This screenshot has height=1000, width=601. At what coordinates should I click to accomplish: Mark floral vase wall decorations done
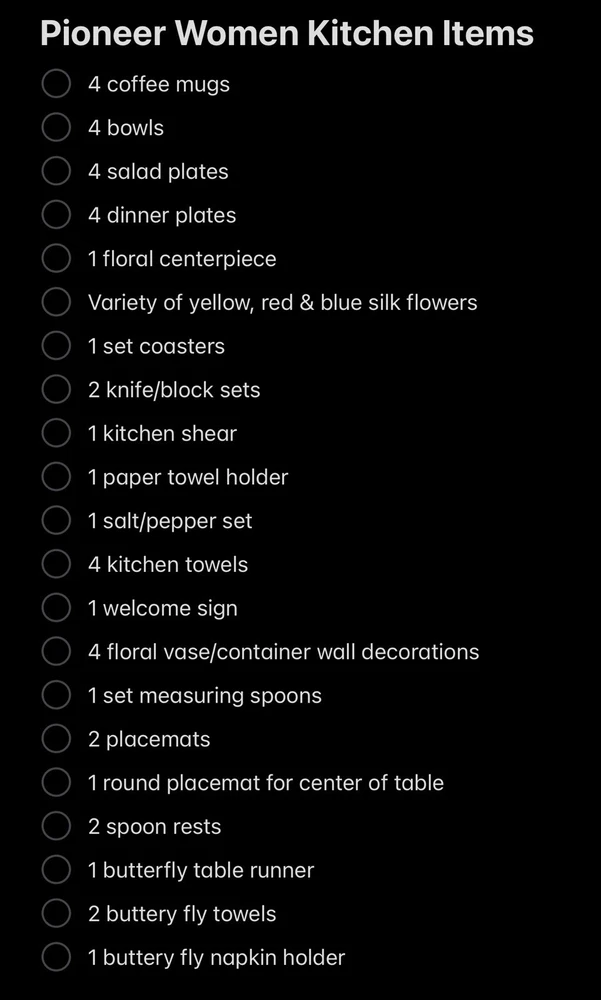tap(56, 651)
